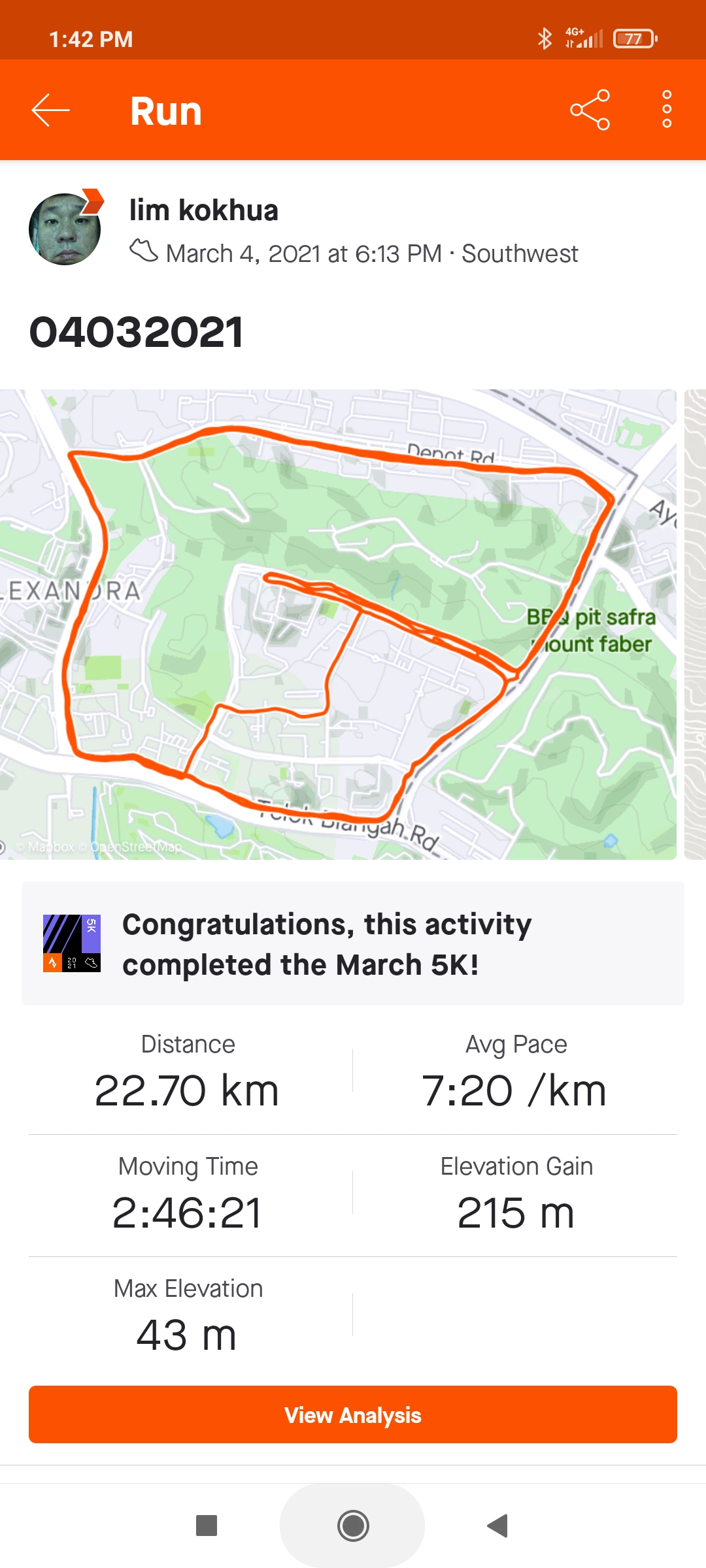Open the March 5K challenge banner
This screenshot has height=1568, width=706.
[x=352, y=943]
